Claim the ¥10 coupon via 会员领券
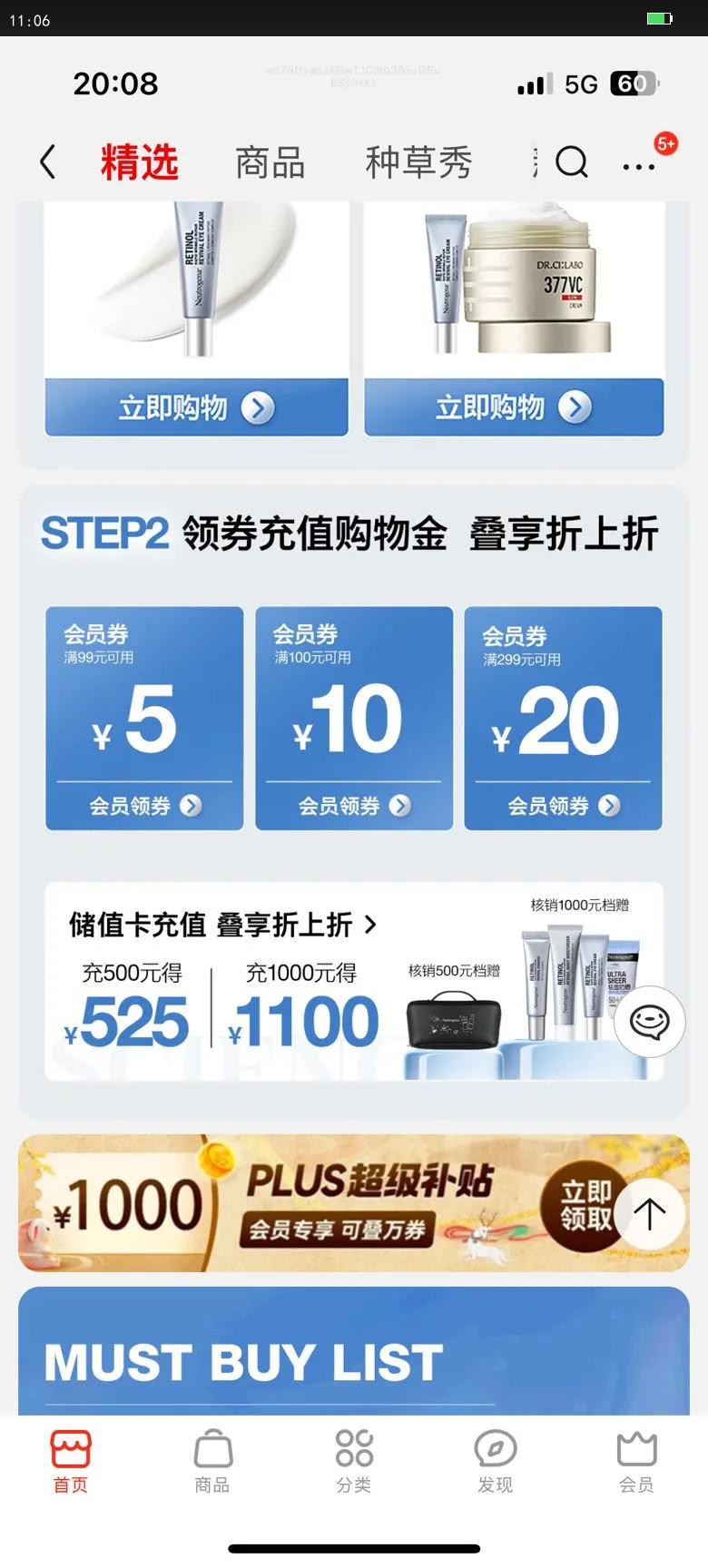Screen dimensions: 708x1568 click(x=354, y=805)
